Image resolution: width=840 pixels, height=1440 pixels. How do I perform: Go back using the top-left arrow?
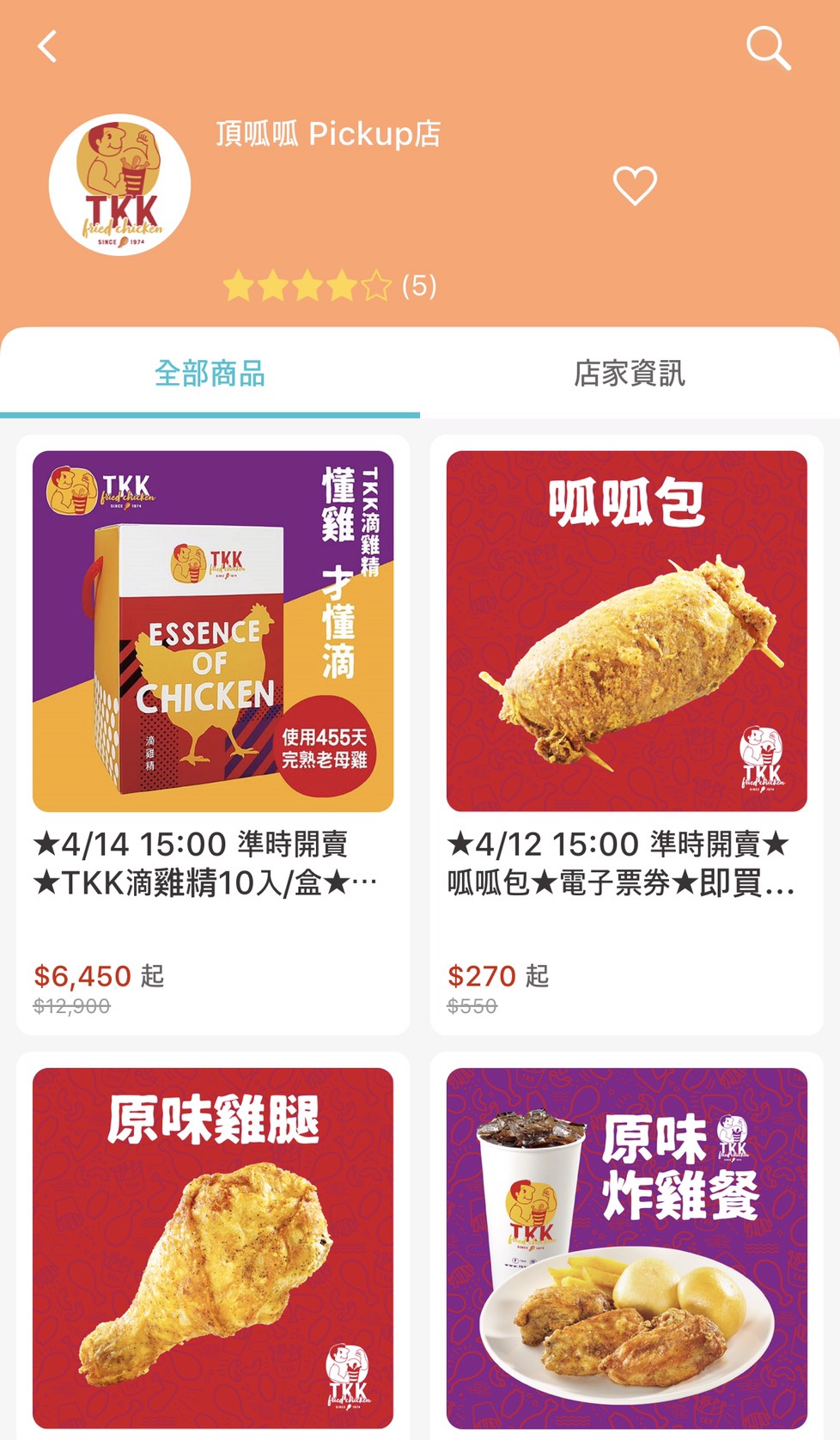[x=48, y=46]
